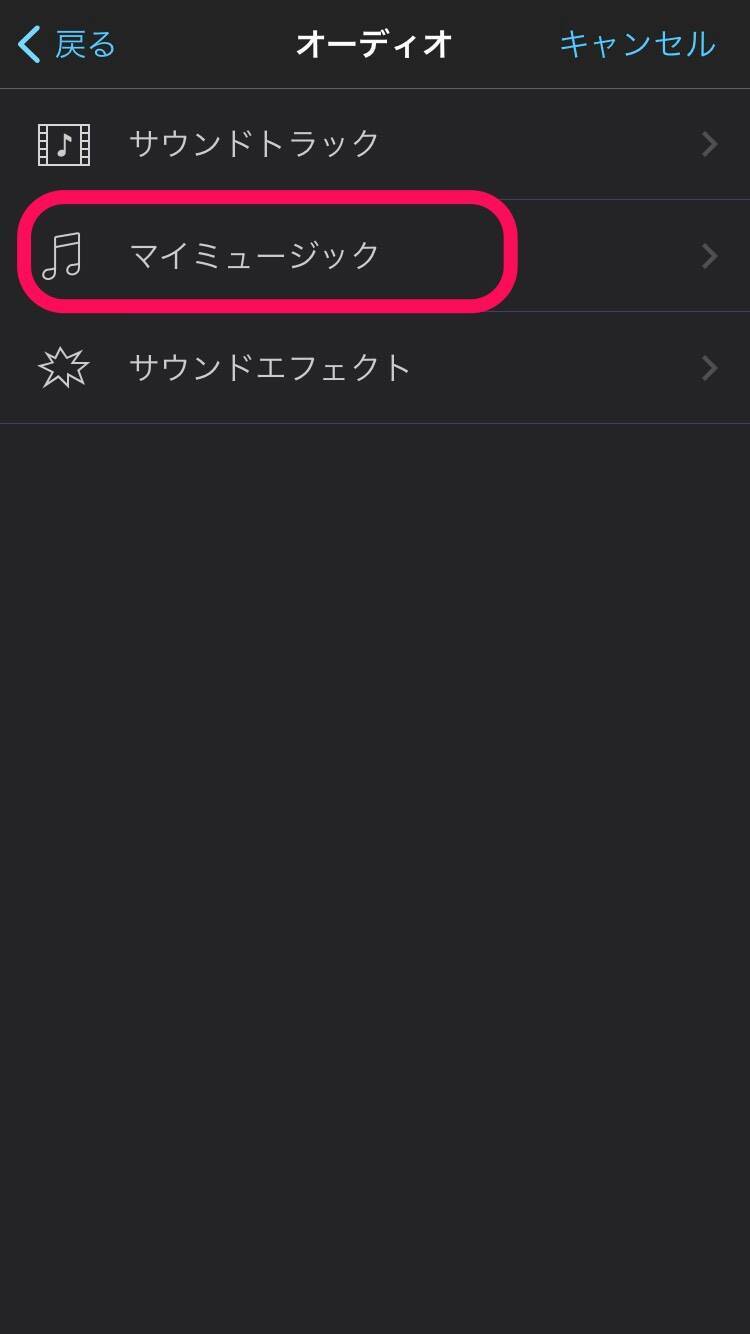Go back with the 戻る button
The width and height of the screenshot is (750, 1334).
coord(68,45)
